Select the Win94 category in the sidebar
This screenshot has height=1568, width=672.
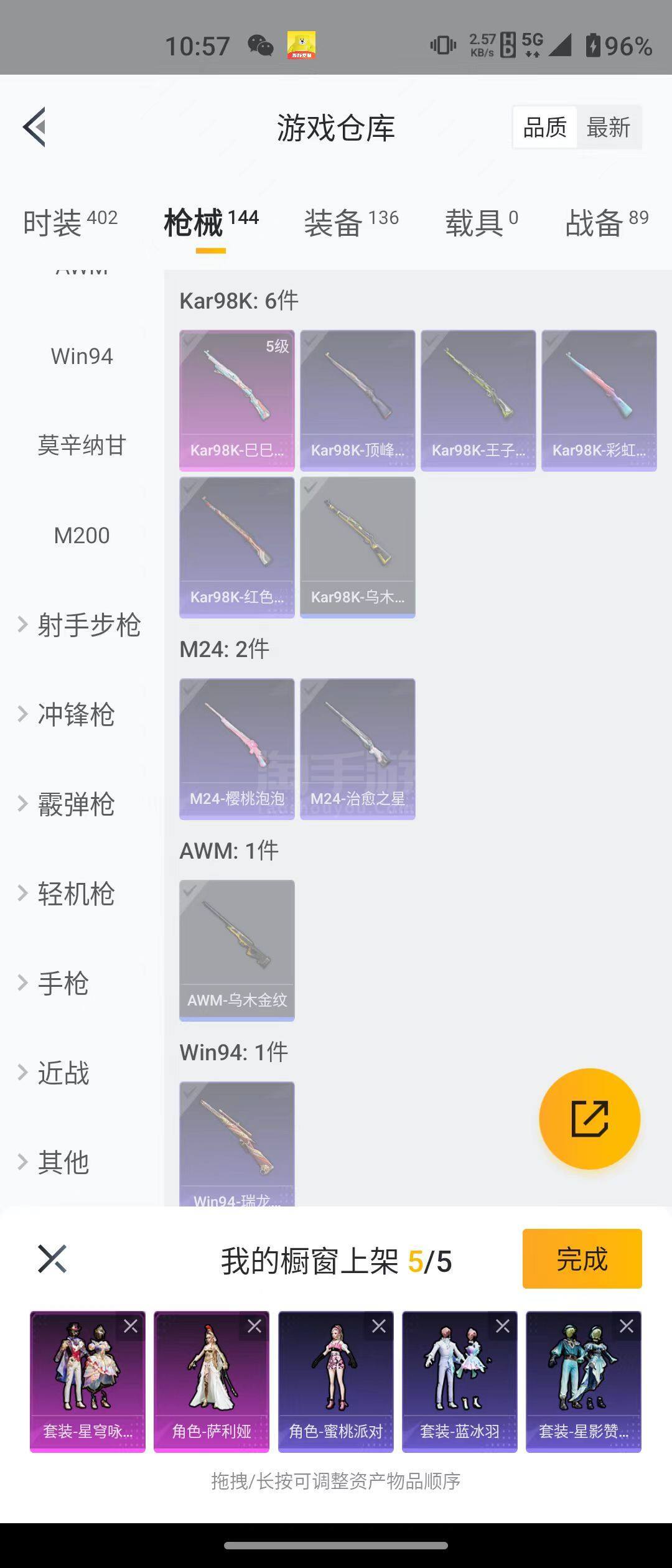click(x=82, y=357)
